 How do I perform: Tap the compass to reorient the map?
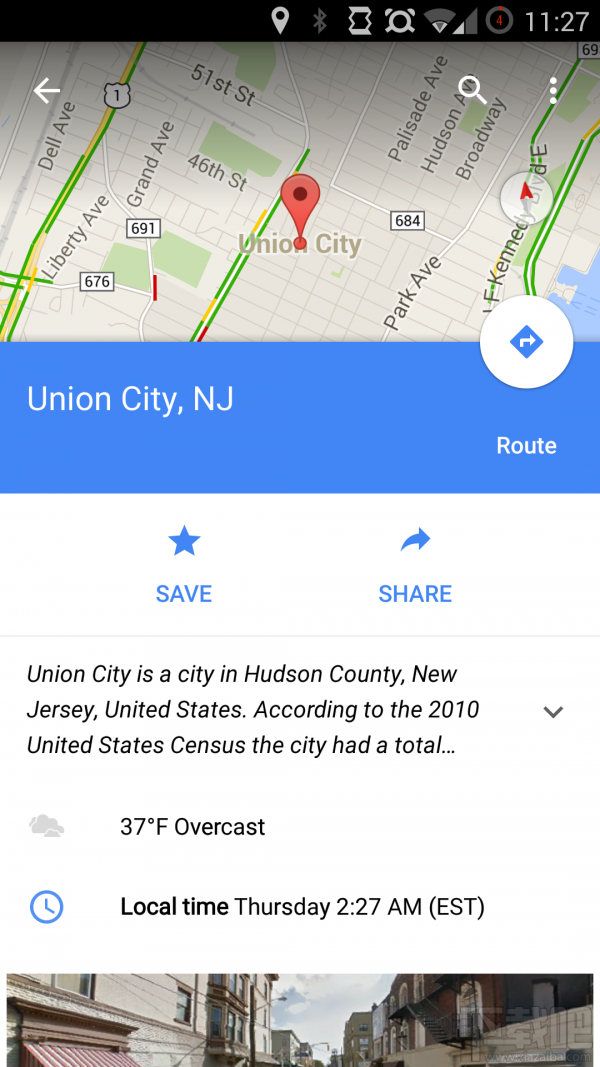point(526,197)
